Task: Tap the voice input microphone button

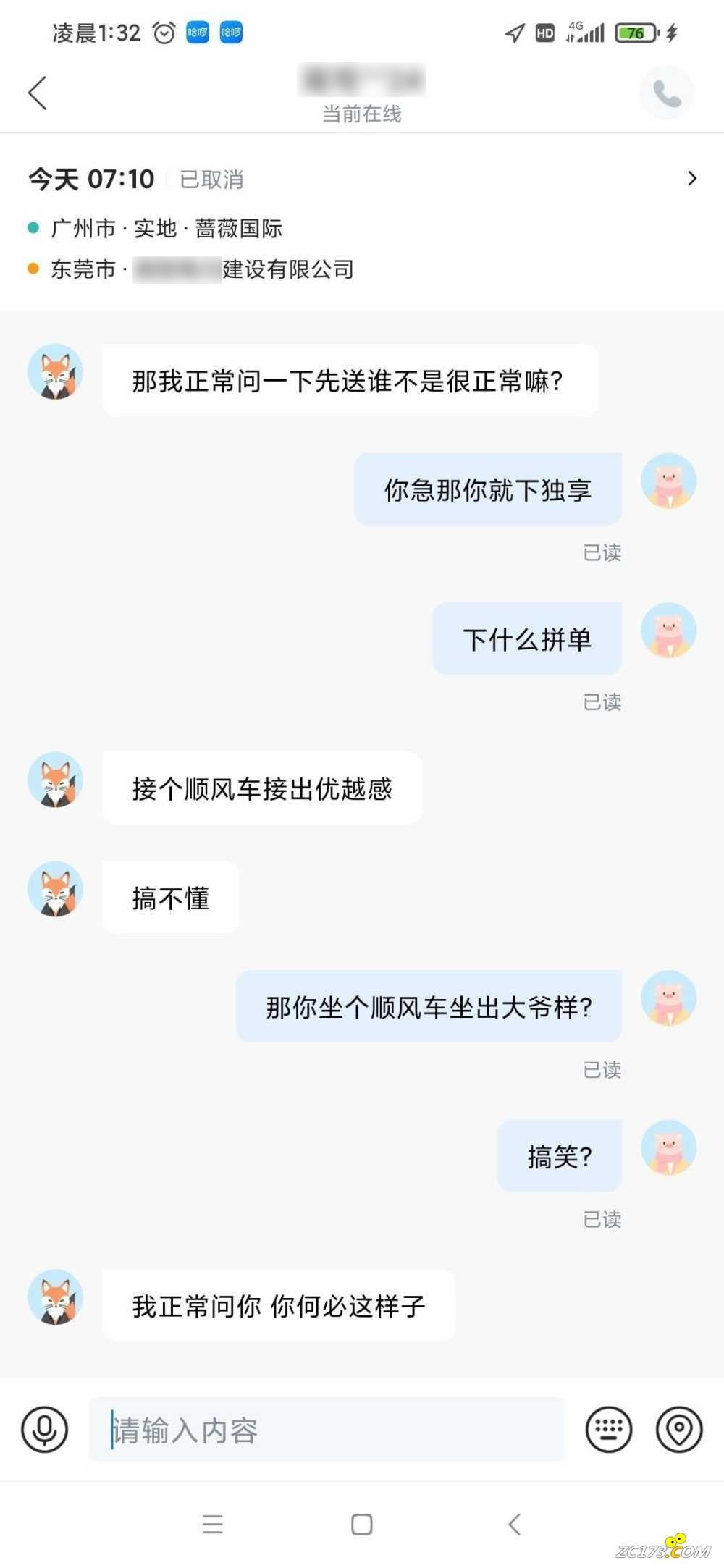Action: click(x=44, y=1429)
